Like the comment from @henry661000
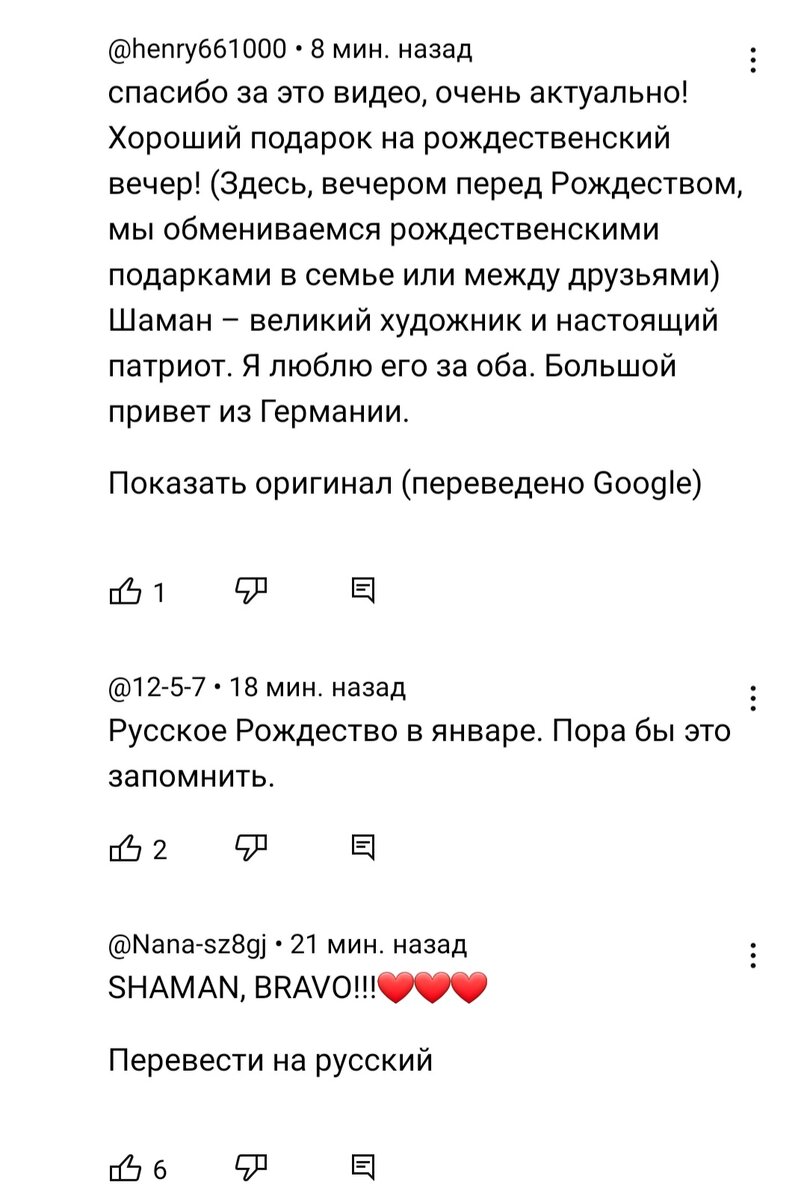Image resolution: width=807 pixels, height=1200 pixels. (x=124, y=591)
